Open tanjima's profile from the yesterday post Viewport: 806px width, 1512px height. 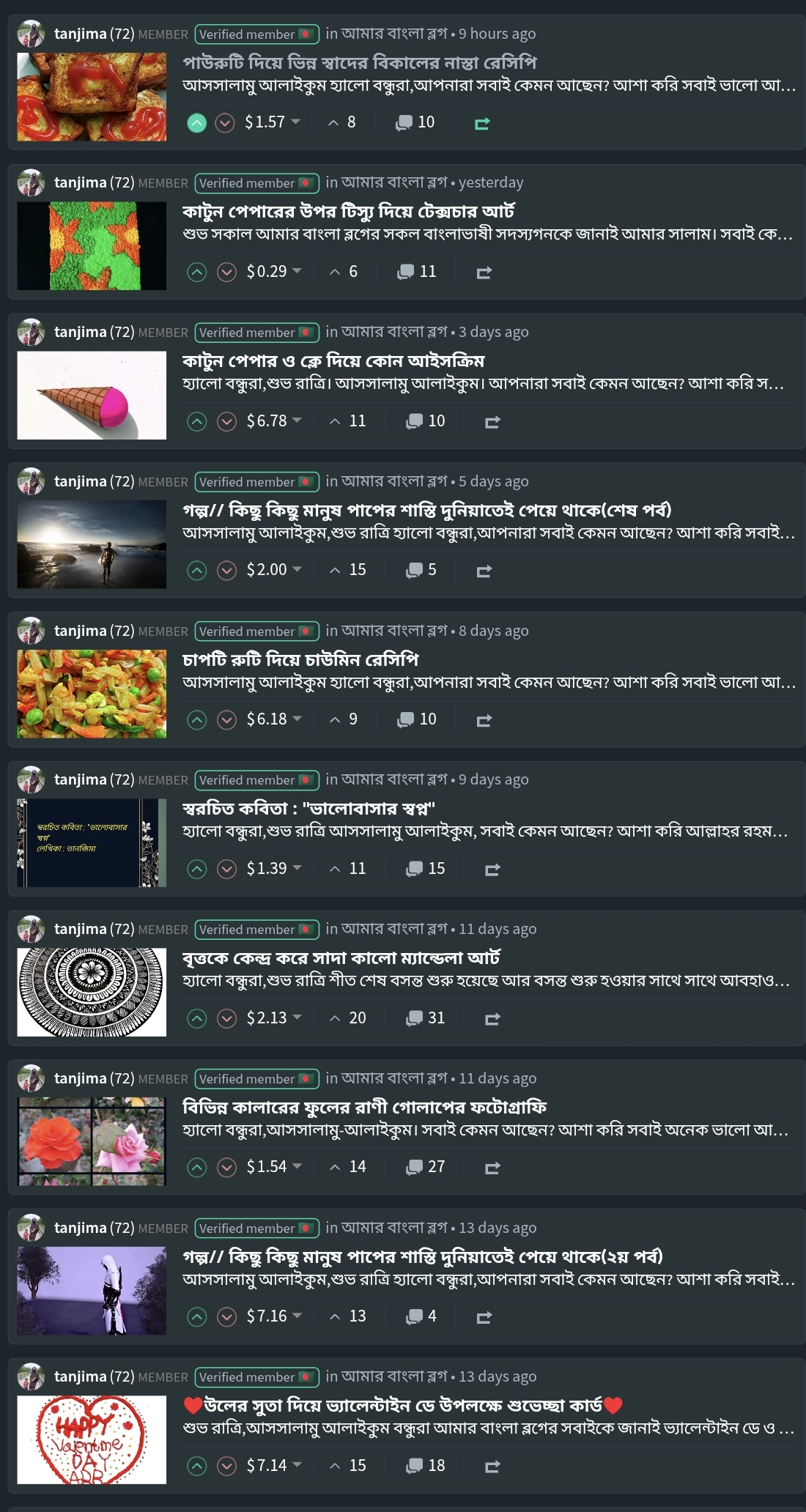point(81,182)
